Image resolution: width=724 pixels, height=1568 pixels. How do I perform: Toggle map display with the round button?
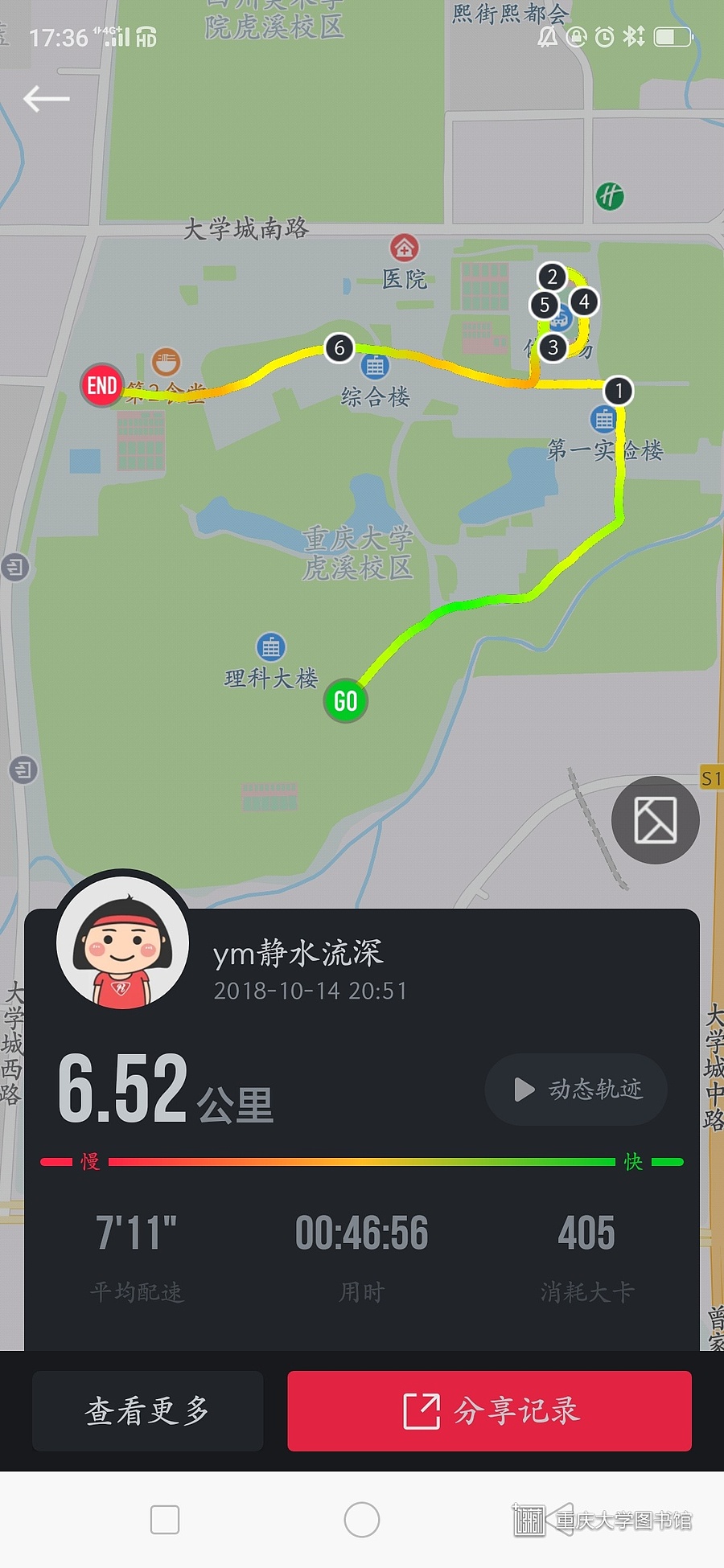(655, 820)
